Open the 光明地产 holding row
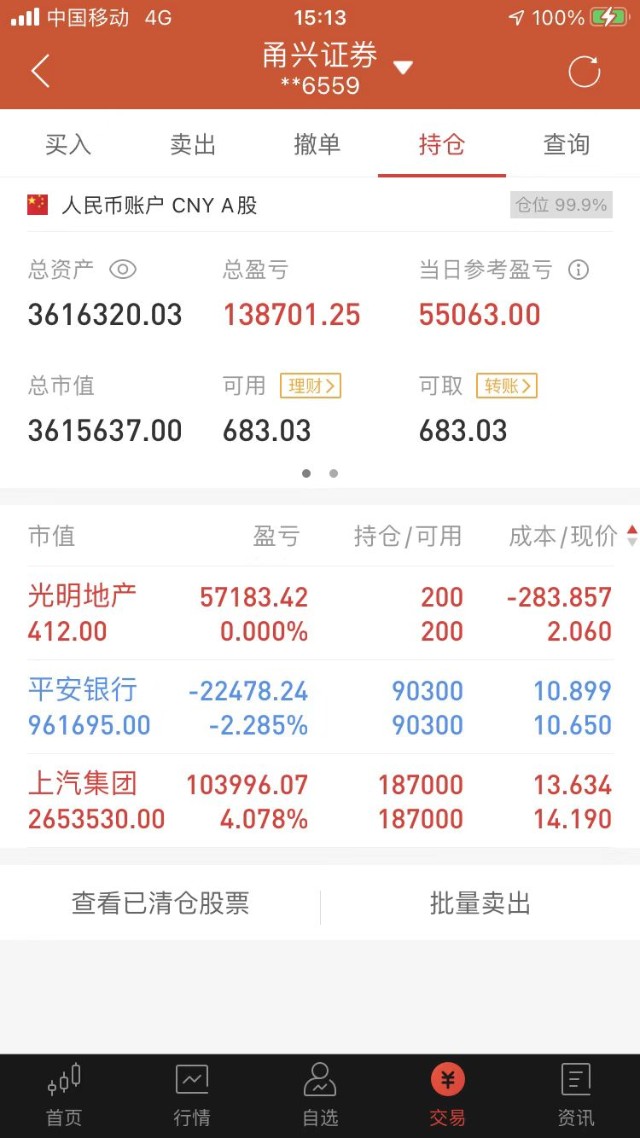This screenshot has width=640, height=1138. (x=320, y=613)
